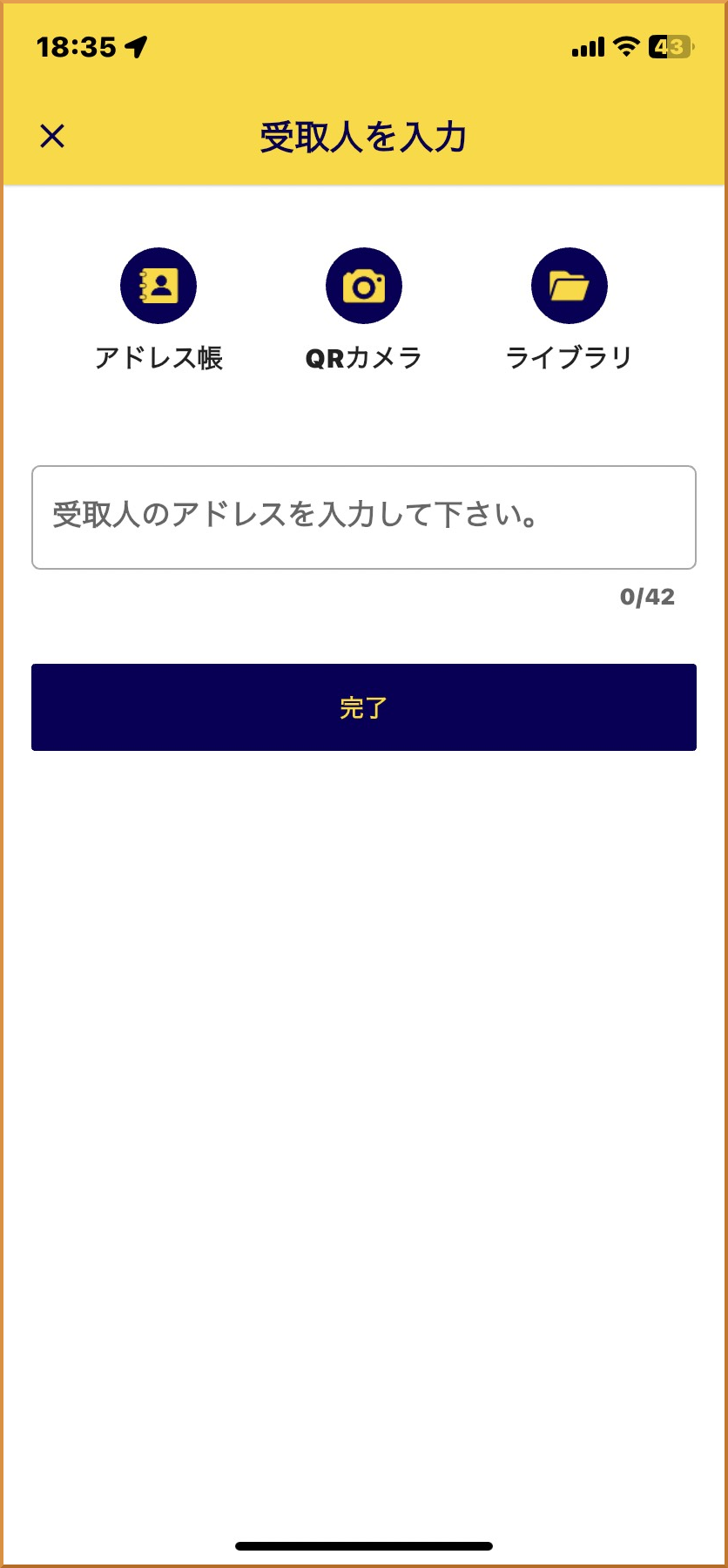Tap the 完了 button
The image size is (728, 1568).
(364, 707)
